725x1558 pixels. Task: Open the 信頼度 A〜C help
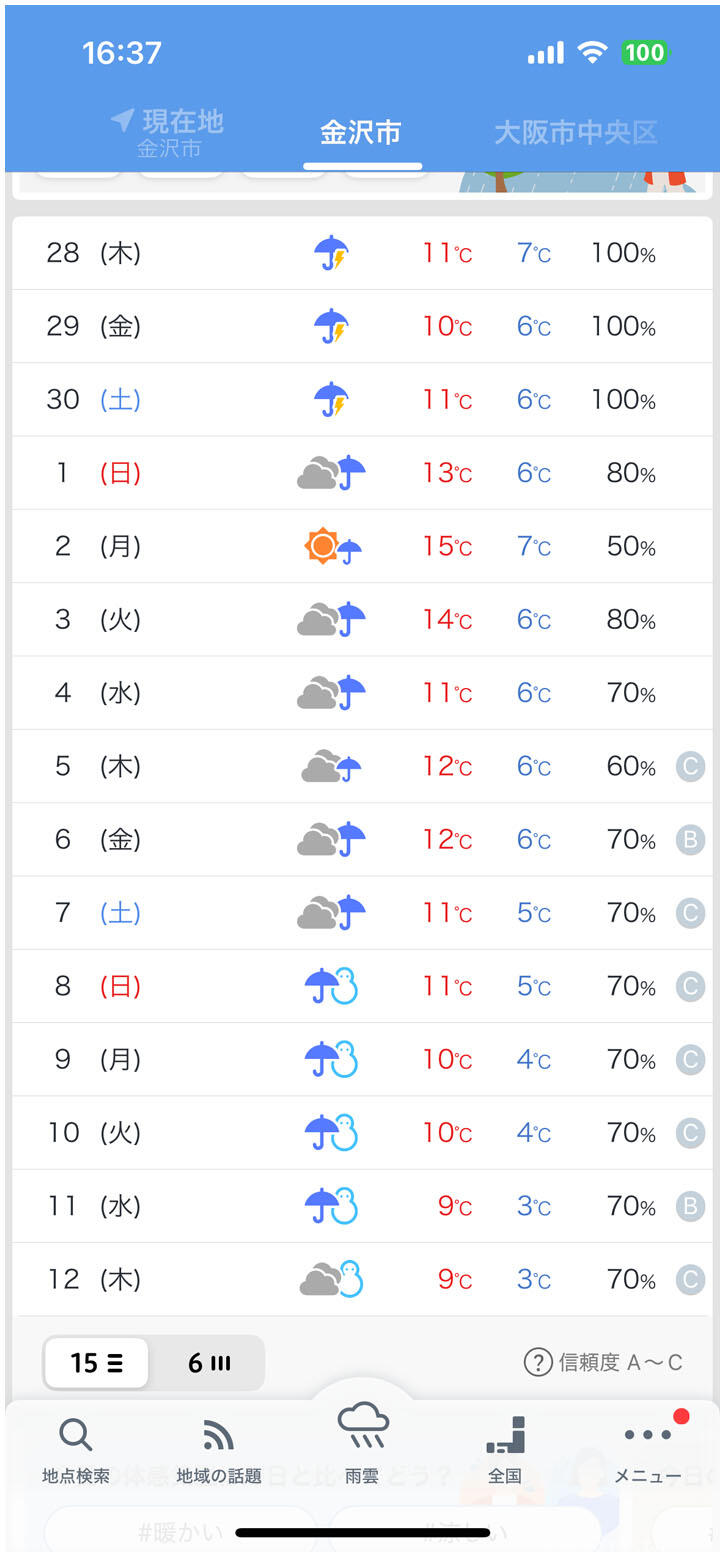603,1362
